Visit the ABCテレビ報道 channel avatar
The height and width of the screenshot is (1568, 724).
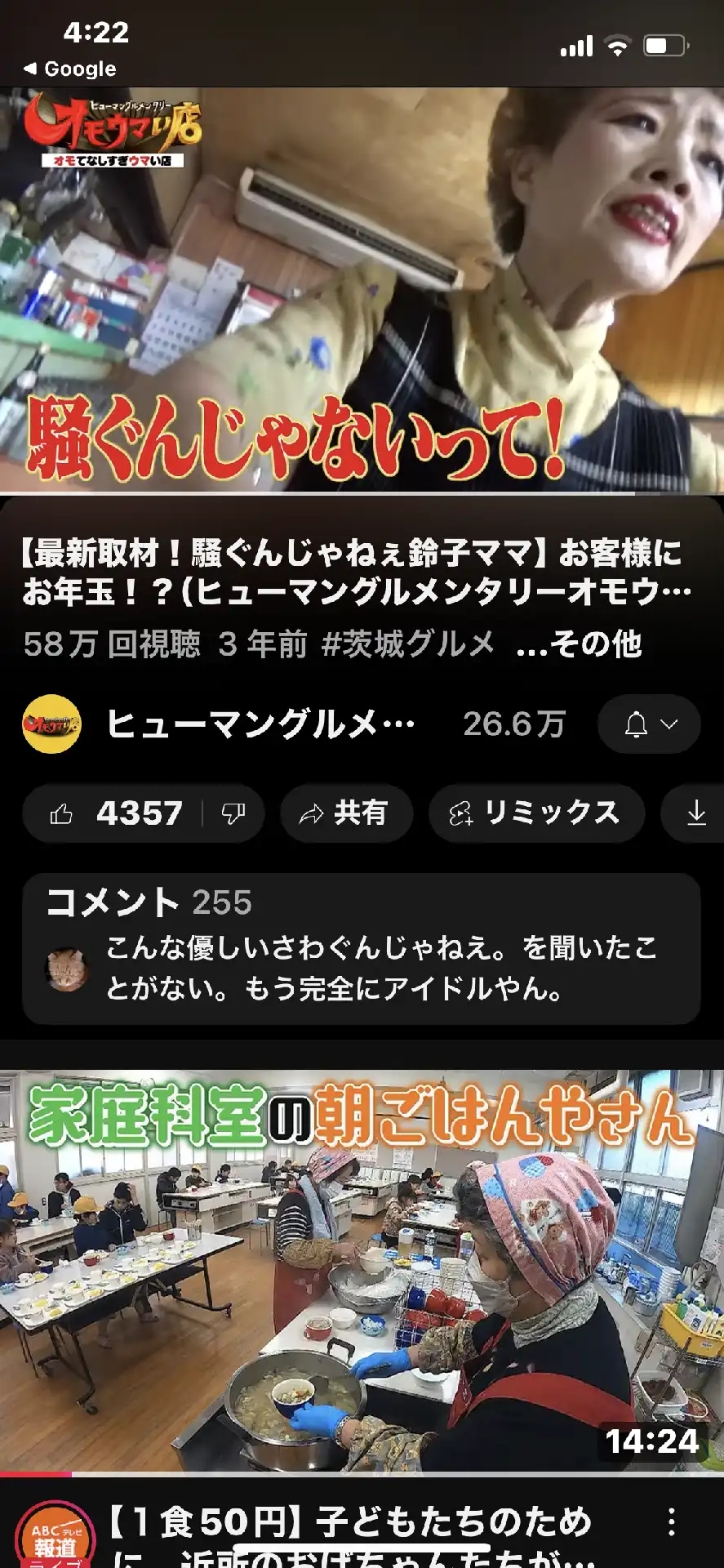pyautogui.click(x=56, y=1536)
